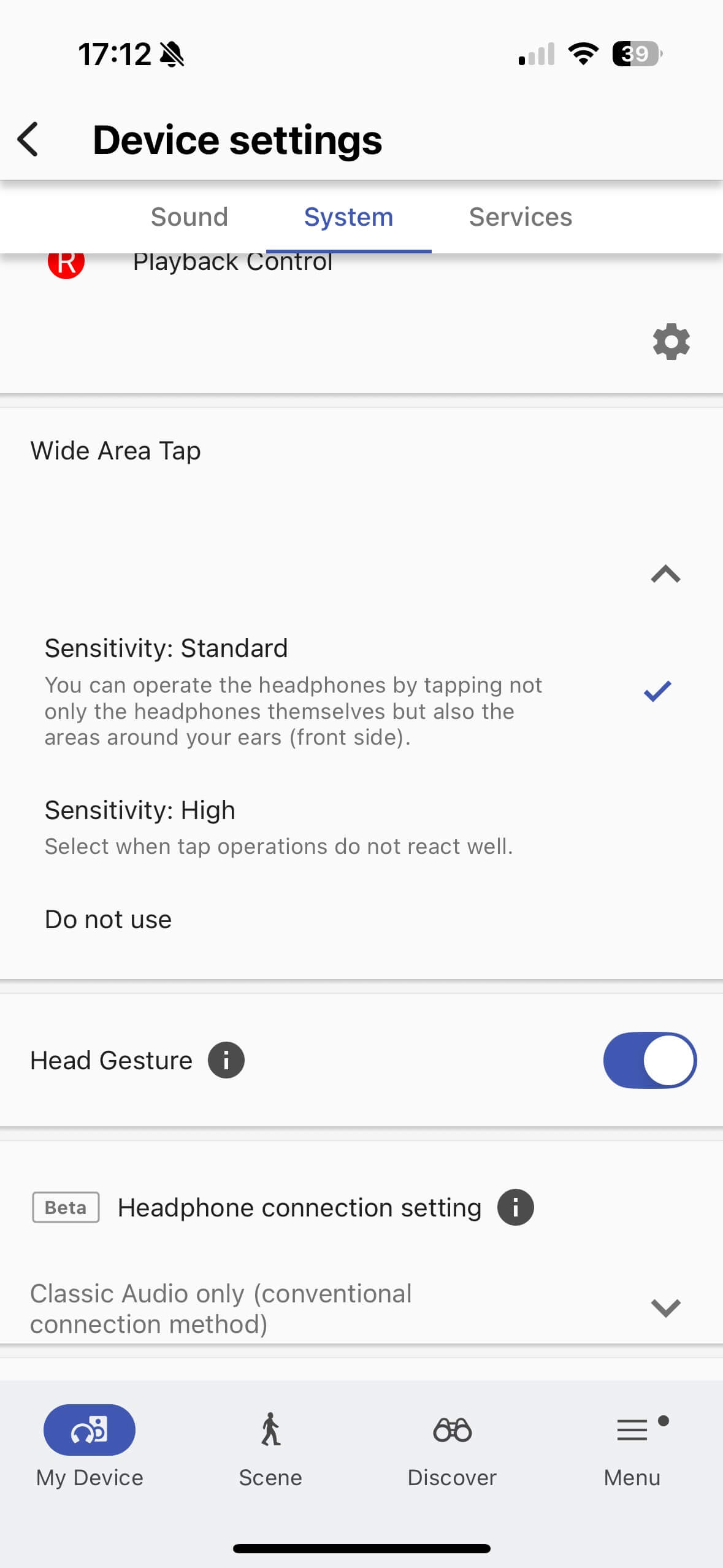Viewport: 723px width, 1568px height.
Task: Select Sensitivity: High option
Action: click(278, 826)
